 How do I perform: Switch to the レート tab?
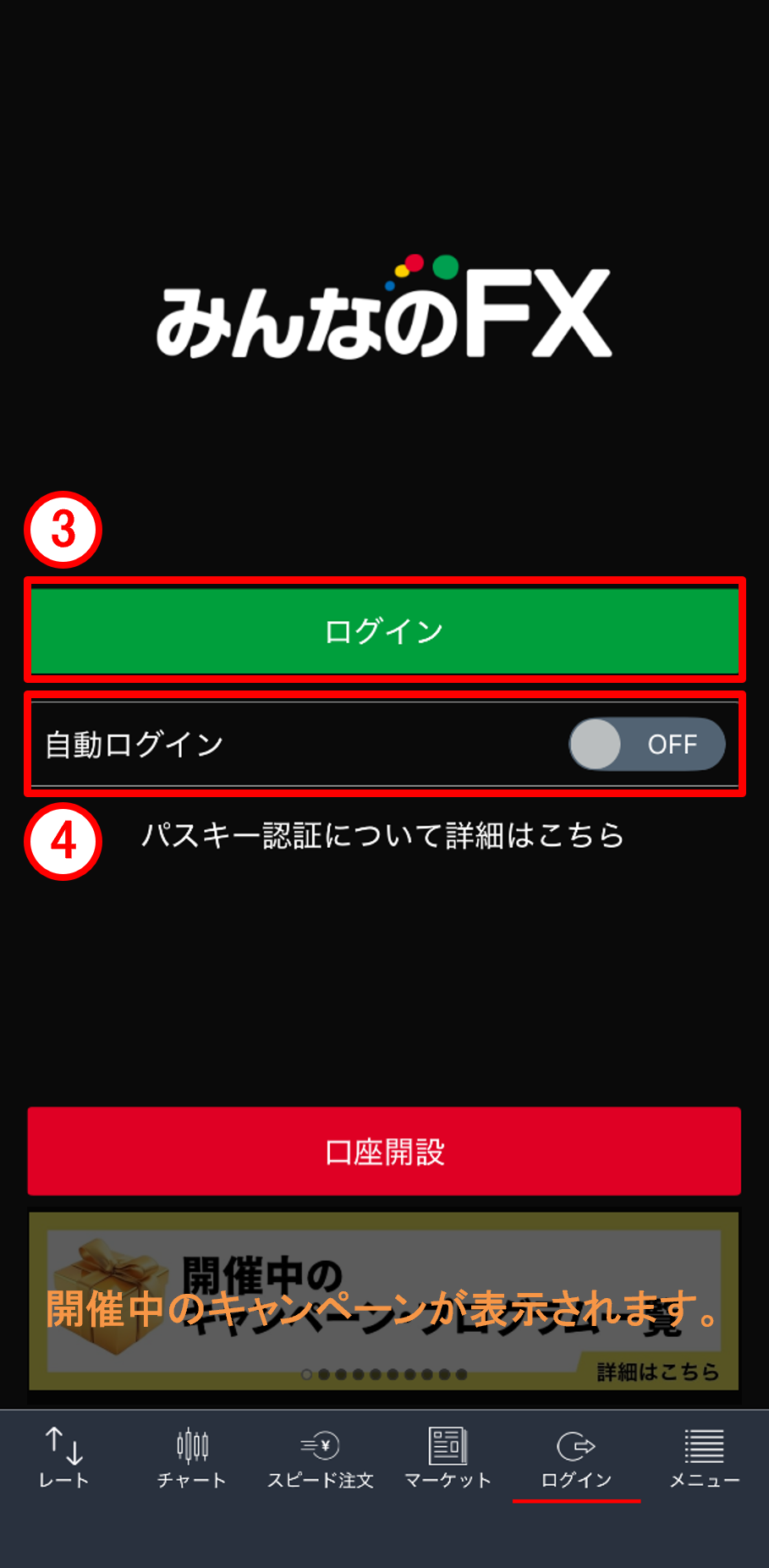click(63, 1457)
